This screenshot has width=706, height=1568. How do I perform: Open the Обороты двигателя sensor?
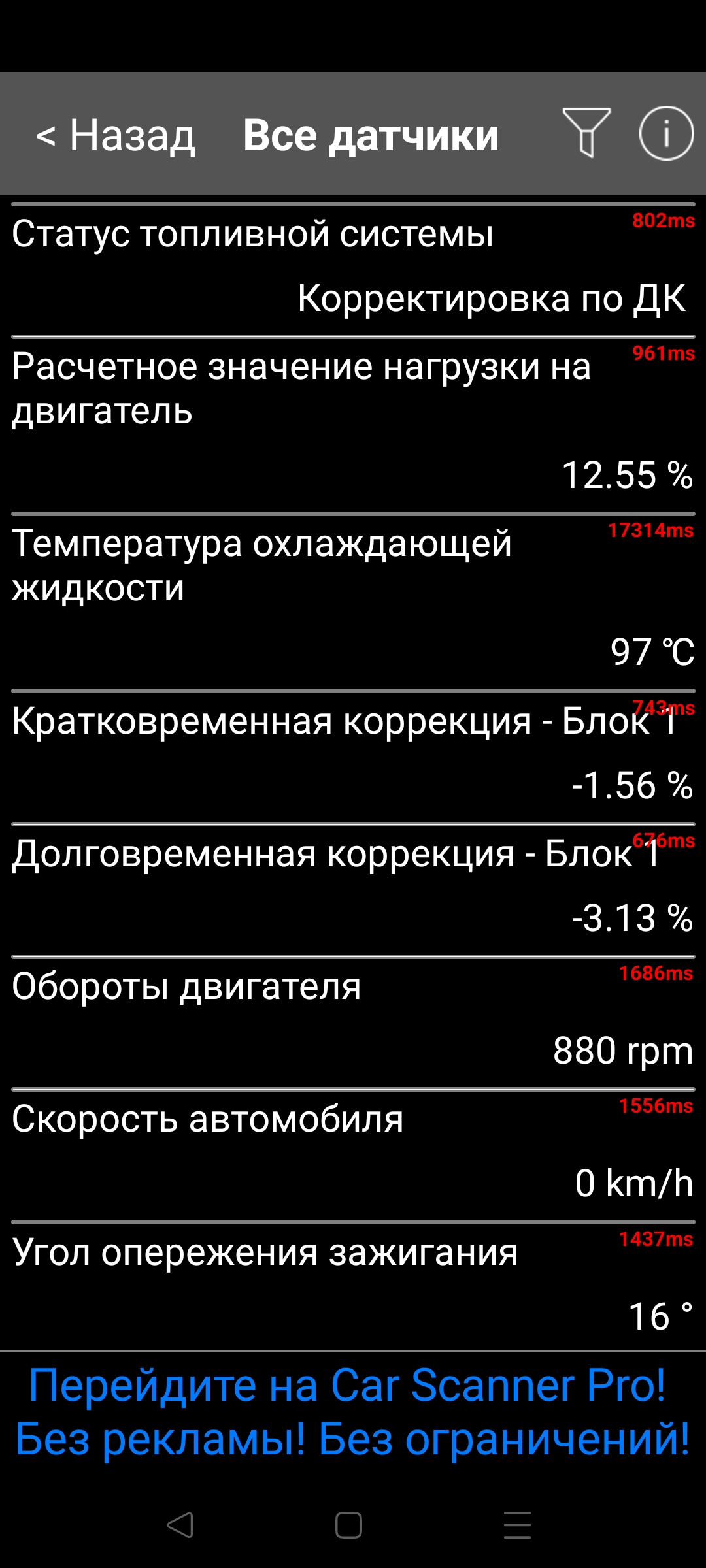click(x=353, y=1021)
